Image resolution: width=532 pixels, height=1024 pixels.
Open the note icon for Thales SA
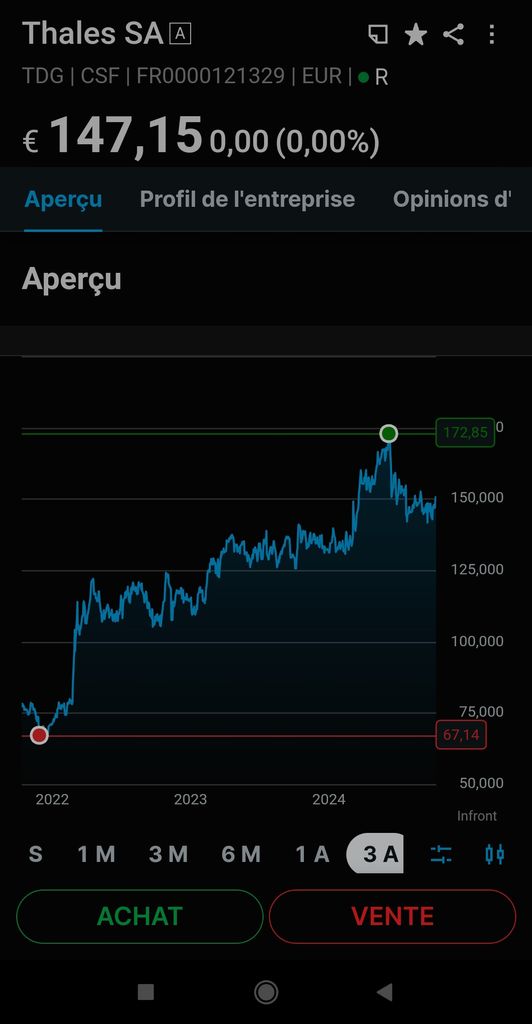[377, 34]
